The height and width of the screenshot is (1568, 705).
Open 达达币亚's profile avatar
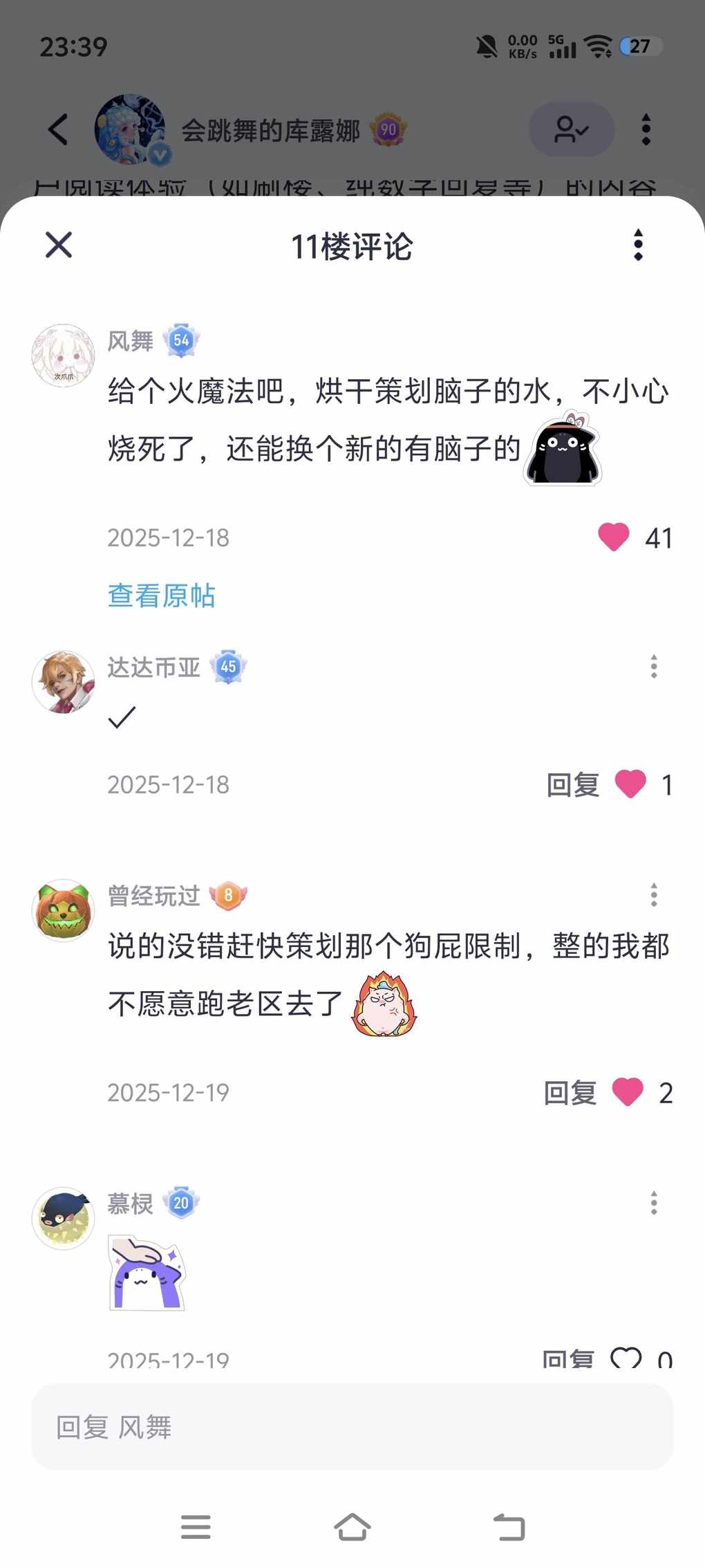click(63, 681)
